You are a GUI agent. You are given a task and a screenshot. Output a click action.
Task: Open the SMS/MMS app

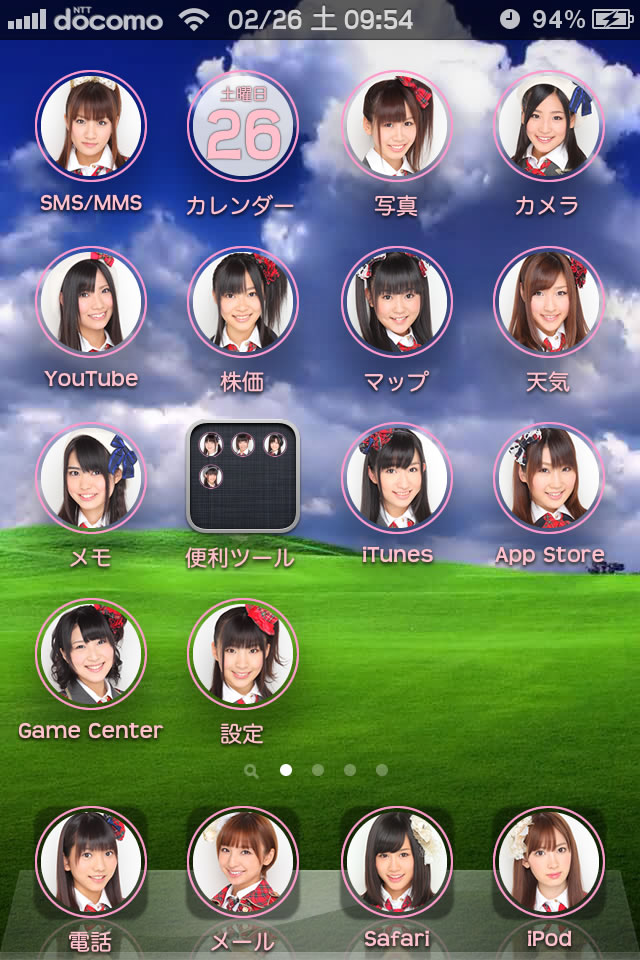(91, 126)
